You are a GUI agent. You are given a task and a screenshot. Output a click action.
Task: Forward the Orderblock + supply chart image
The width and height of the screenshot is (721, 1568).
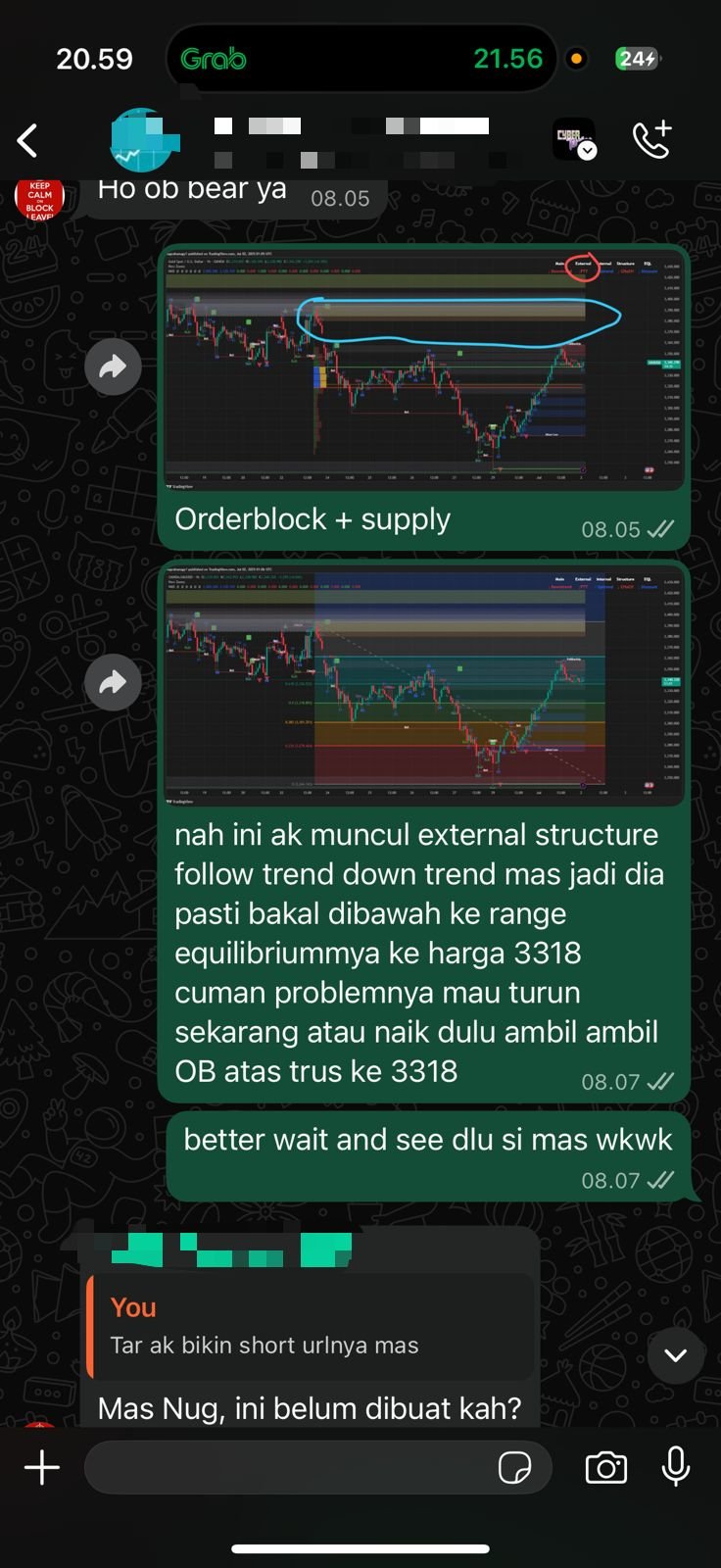pyautogui.click(x=113, y=367)
